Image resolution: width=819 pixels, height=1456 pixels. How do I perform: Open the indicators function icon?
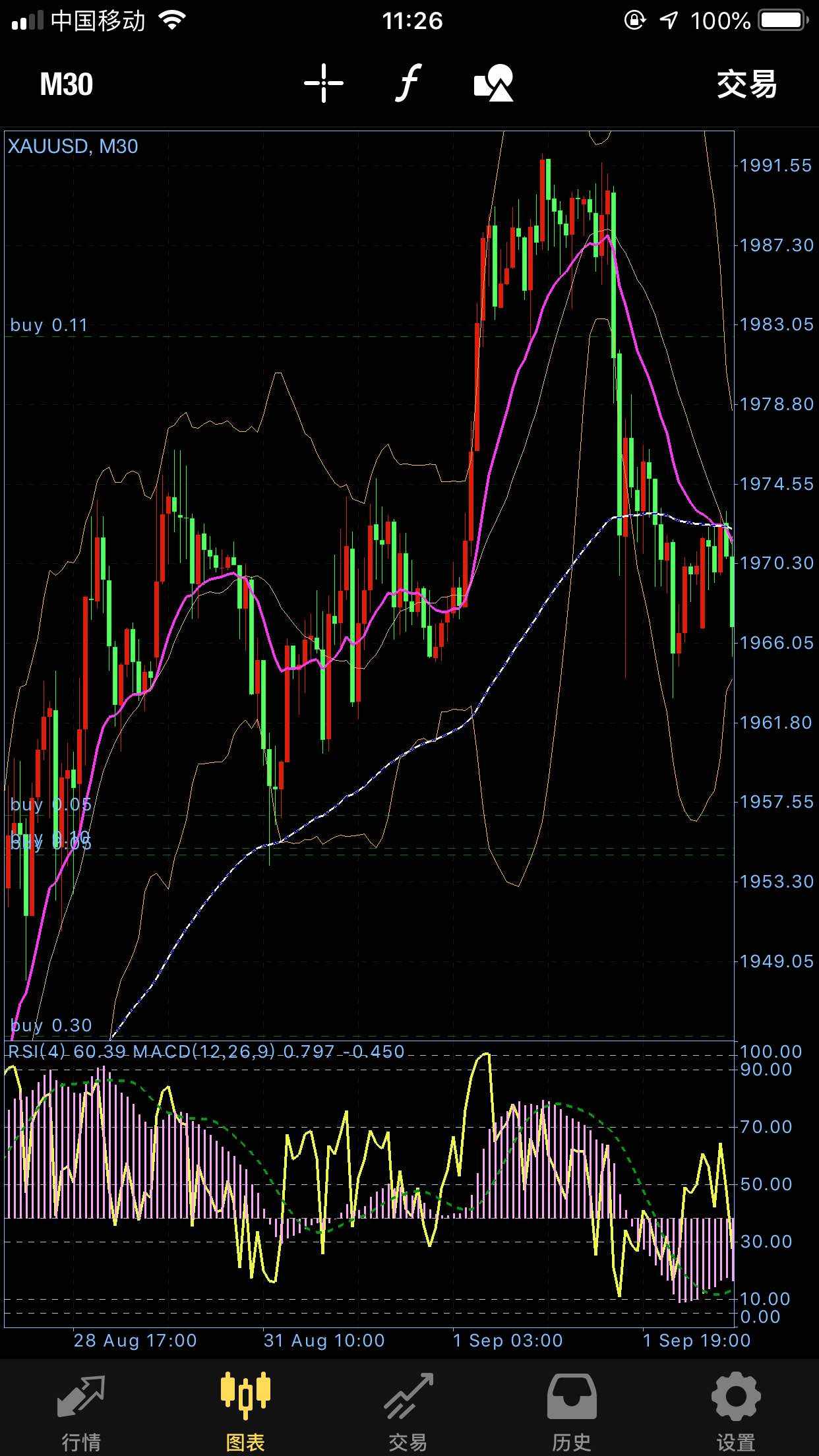[x=408, y=83]
